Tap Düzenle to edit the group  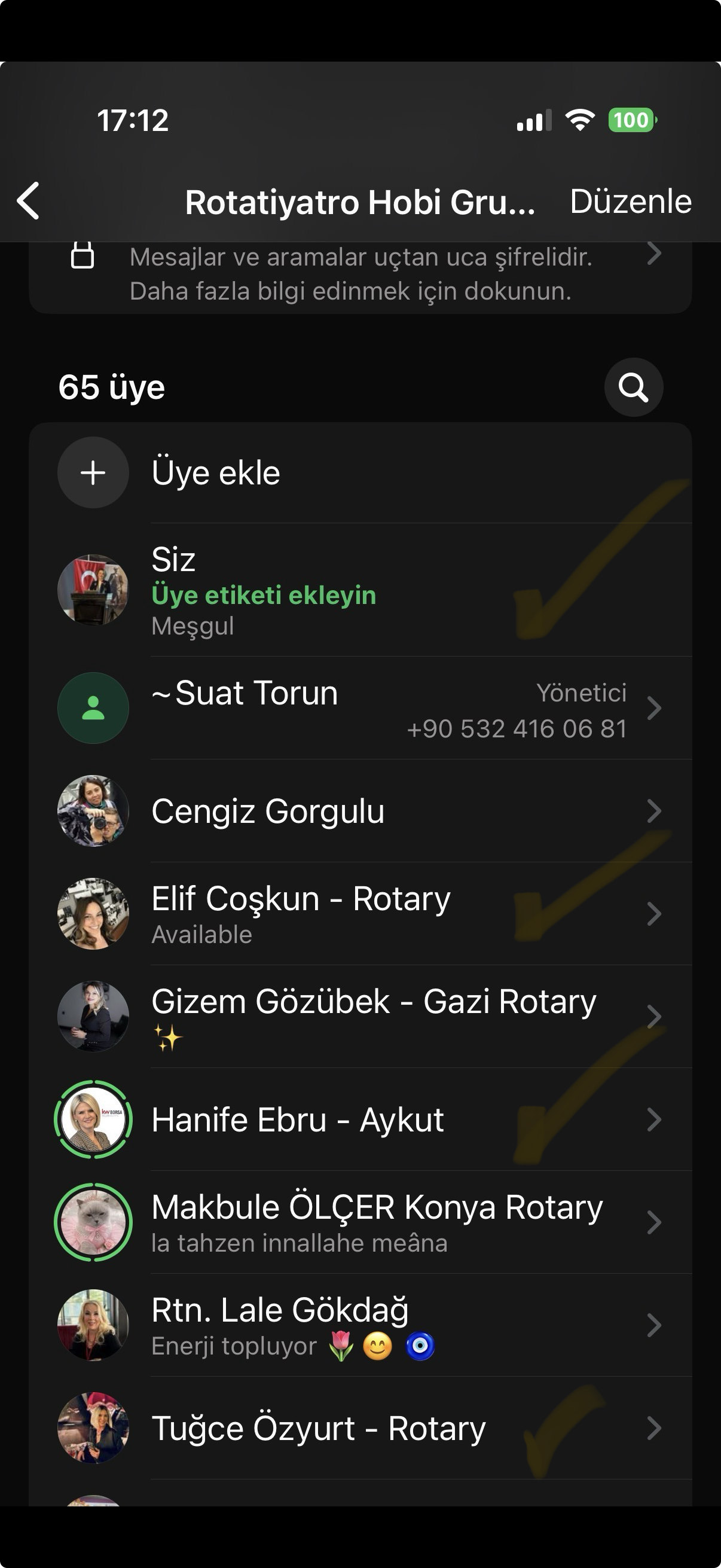pos(630,202)
